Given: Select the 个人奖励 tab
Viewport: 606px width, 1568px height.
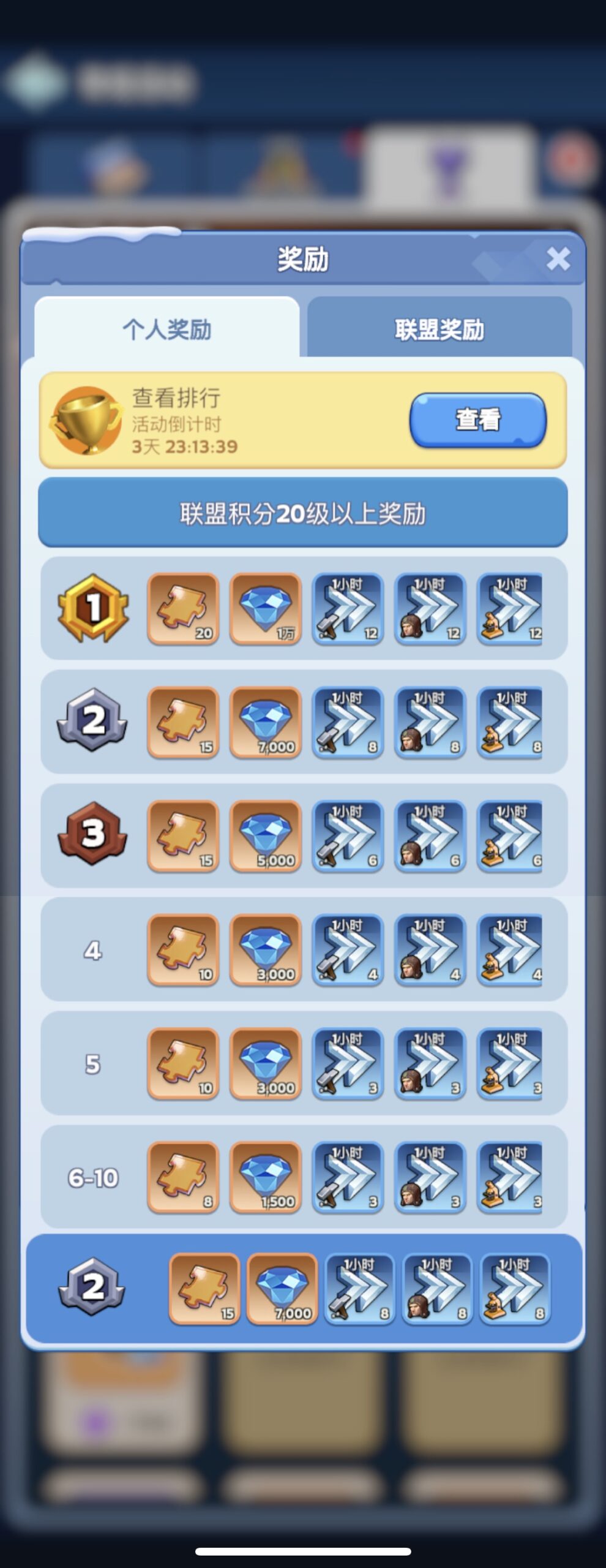Looking at the screenshot, I should tap(166, 329).
